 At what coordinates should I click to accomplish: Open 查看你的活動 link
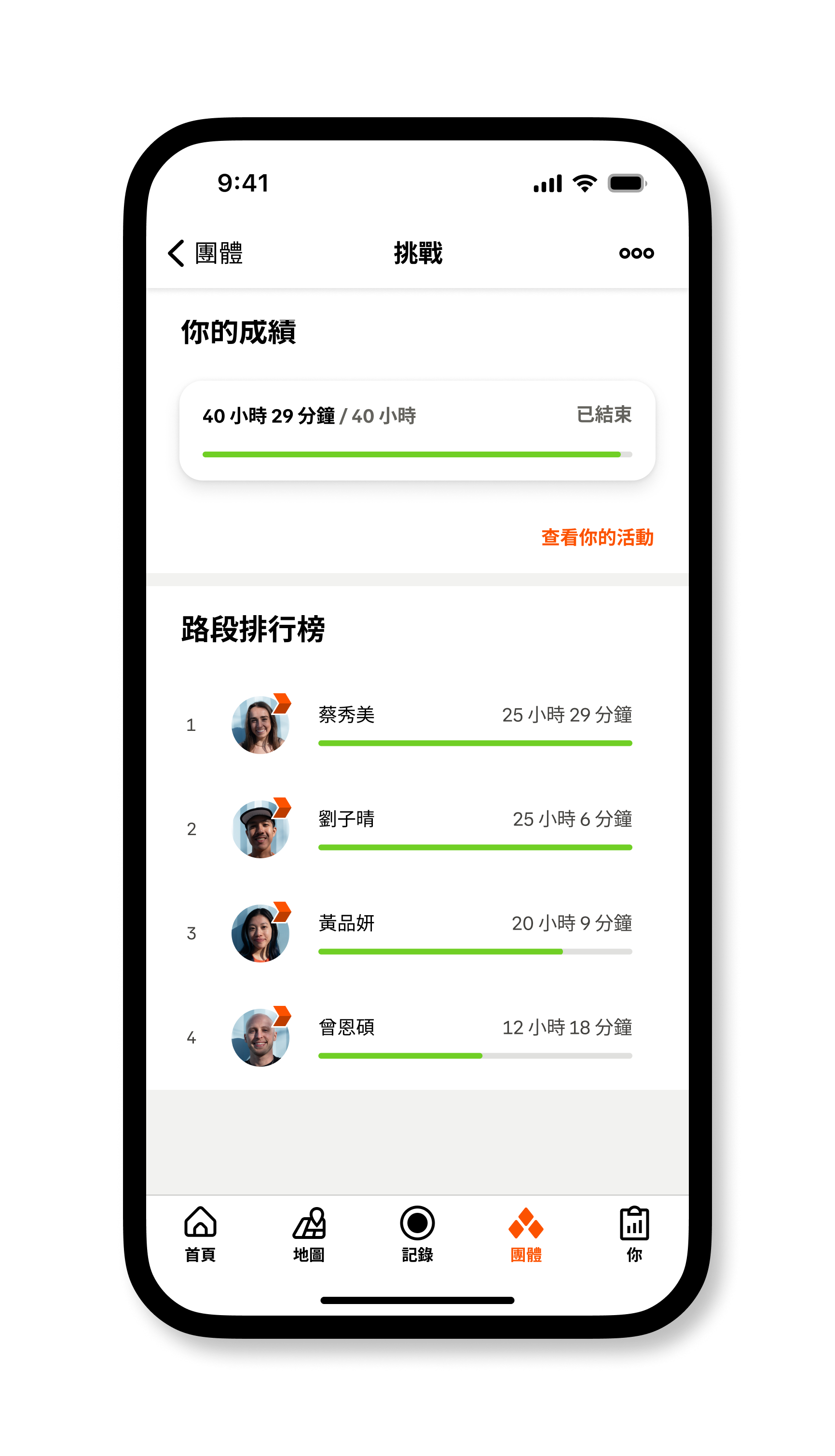click(x=597, y=537)
